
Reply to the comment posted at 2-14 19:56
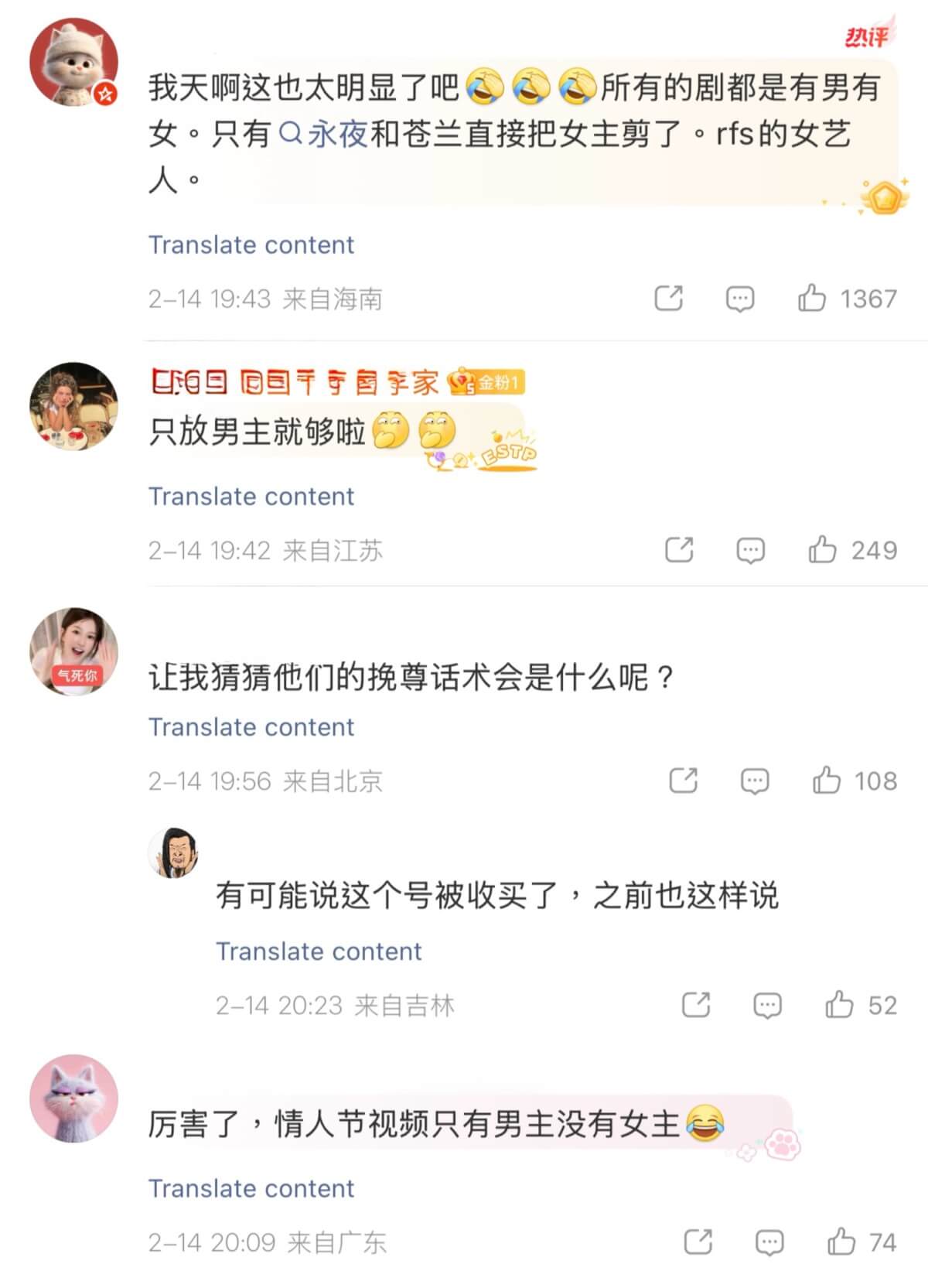(x=754, y=781)
